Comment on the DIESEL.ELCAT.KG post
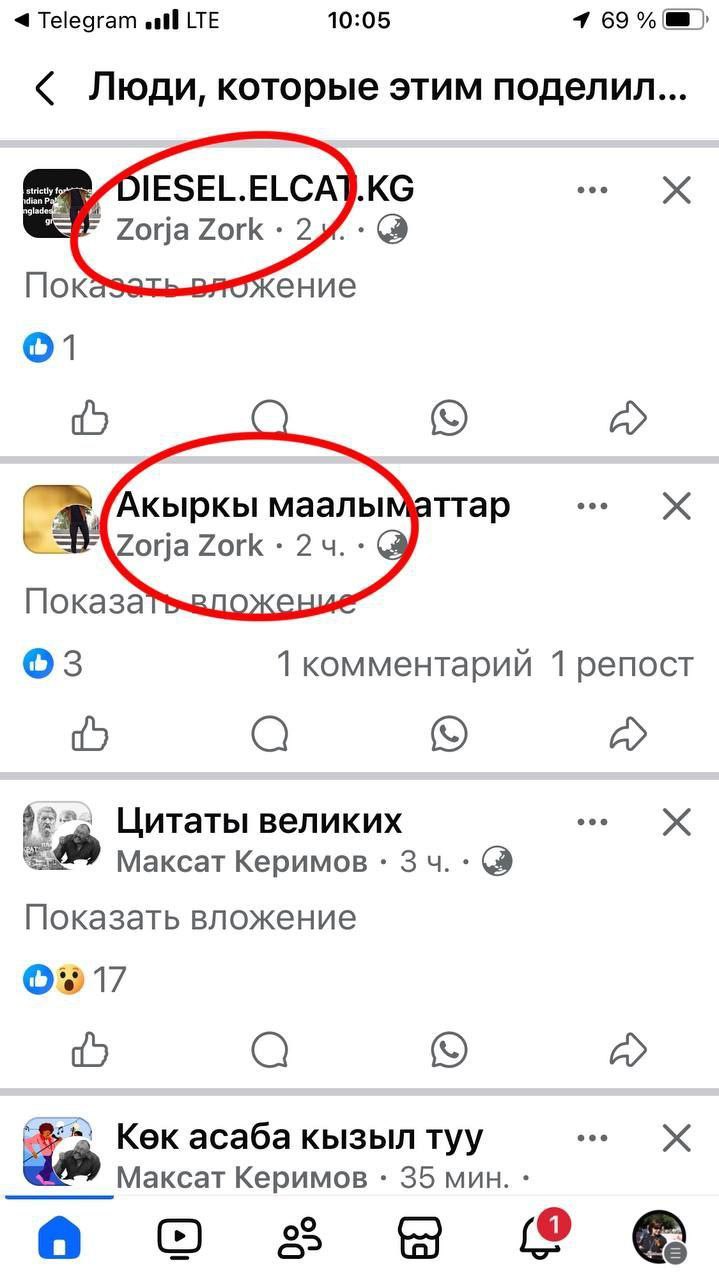This screenshot has width=719, height=1280. click(x=269, y=418)
